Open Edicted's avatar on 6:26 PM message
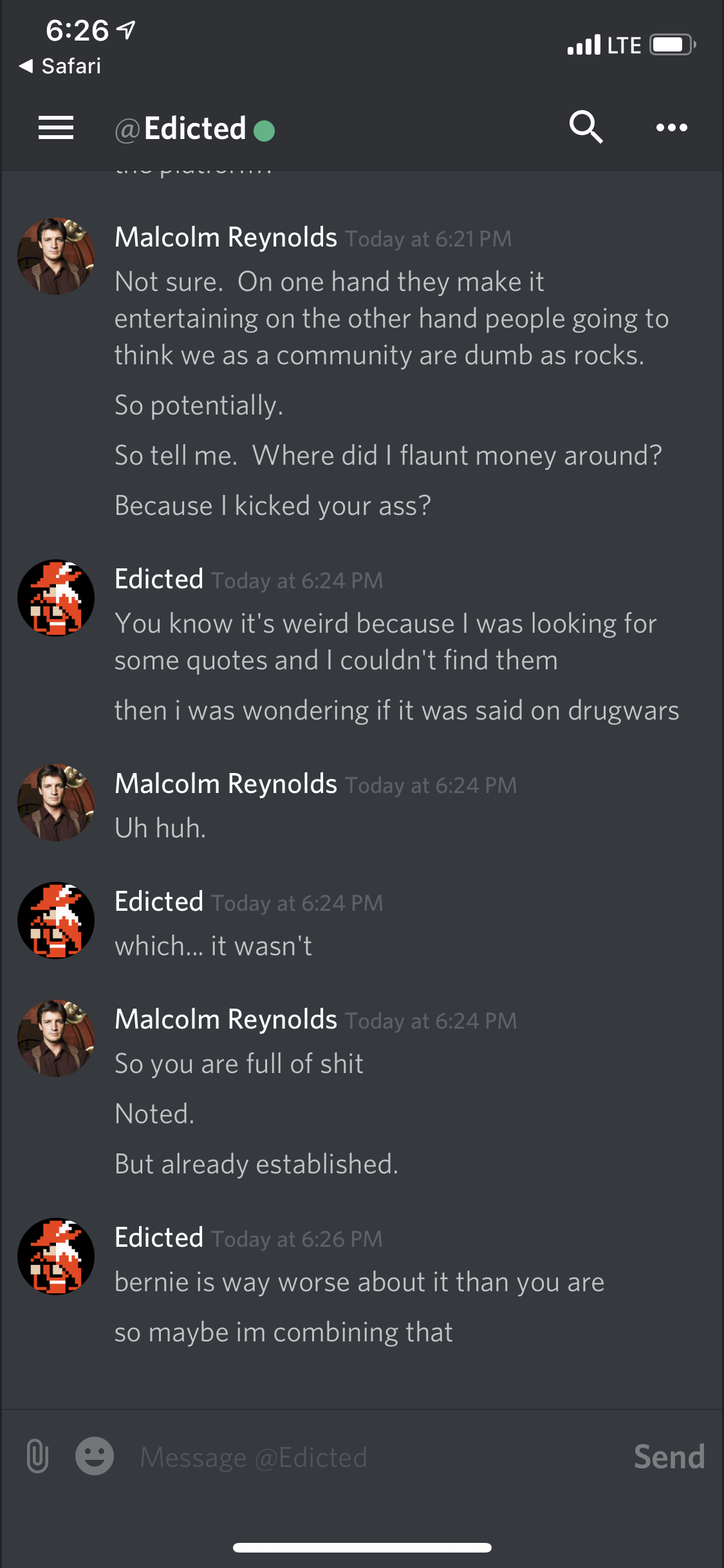The height and width of the screenshot is (1568, 724). pos(56,1256)
